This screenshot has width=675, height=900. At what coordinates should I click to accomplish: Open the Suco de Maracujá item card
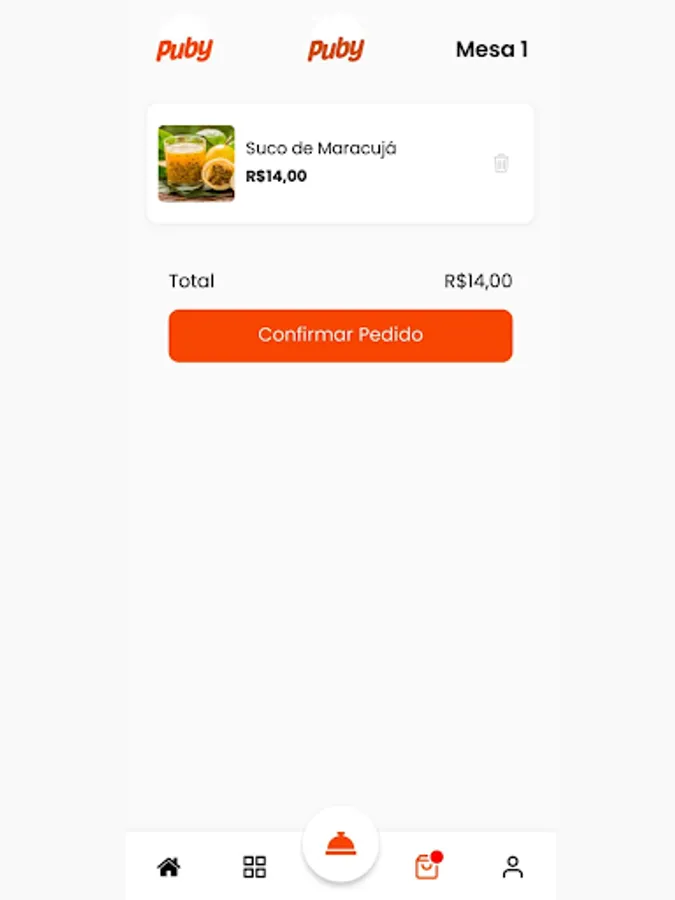click(340, 163)
